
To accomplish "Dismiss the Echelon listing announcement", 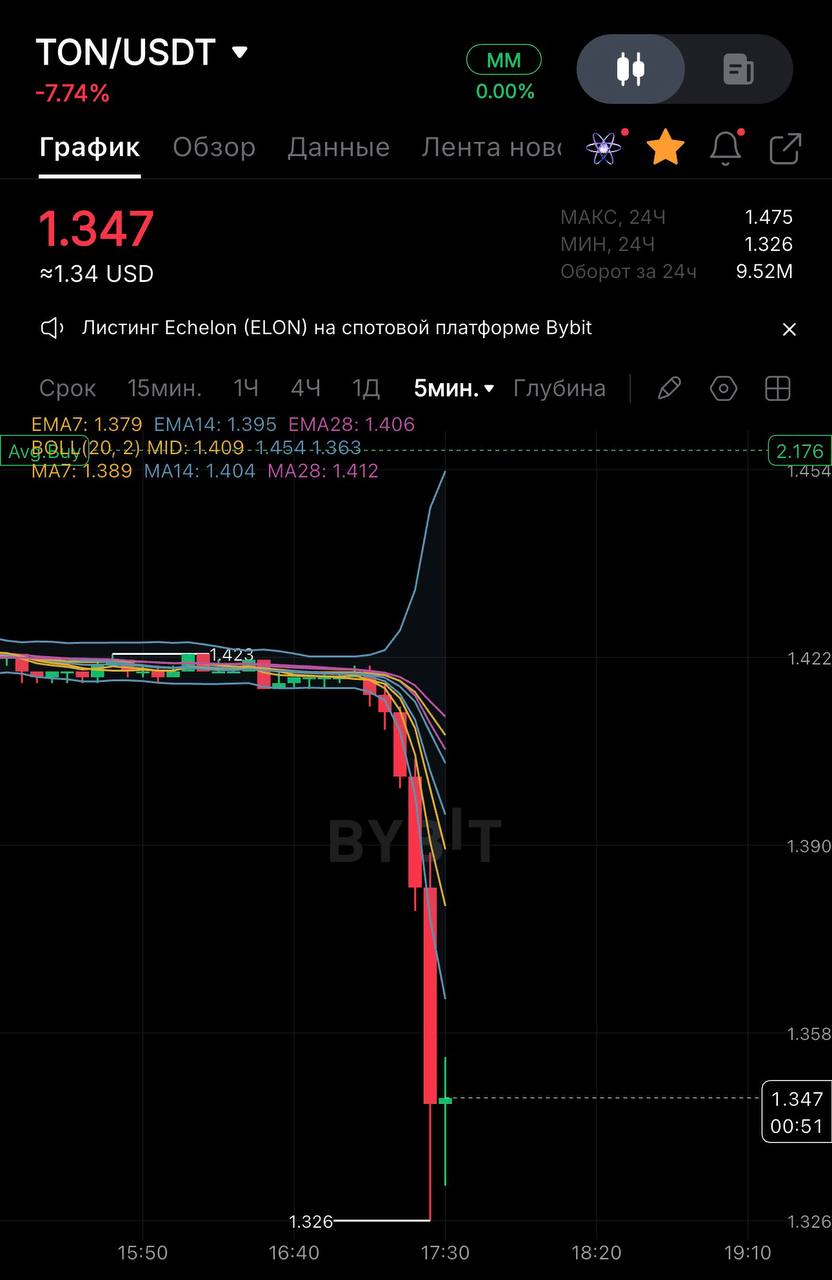I will (789, 329).
